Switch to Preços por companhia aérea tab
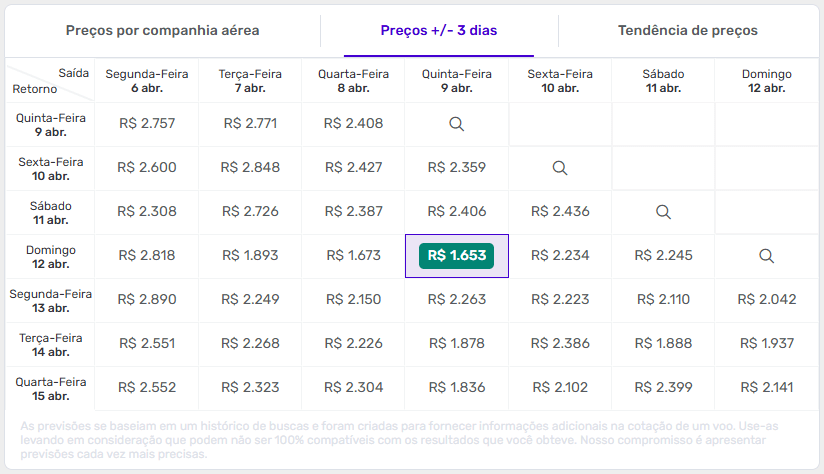Image resolution: width=824 pixels, height=474 pixels. click(162, 30)
